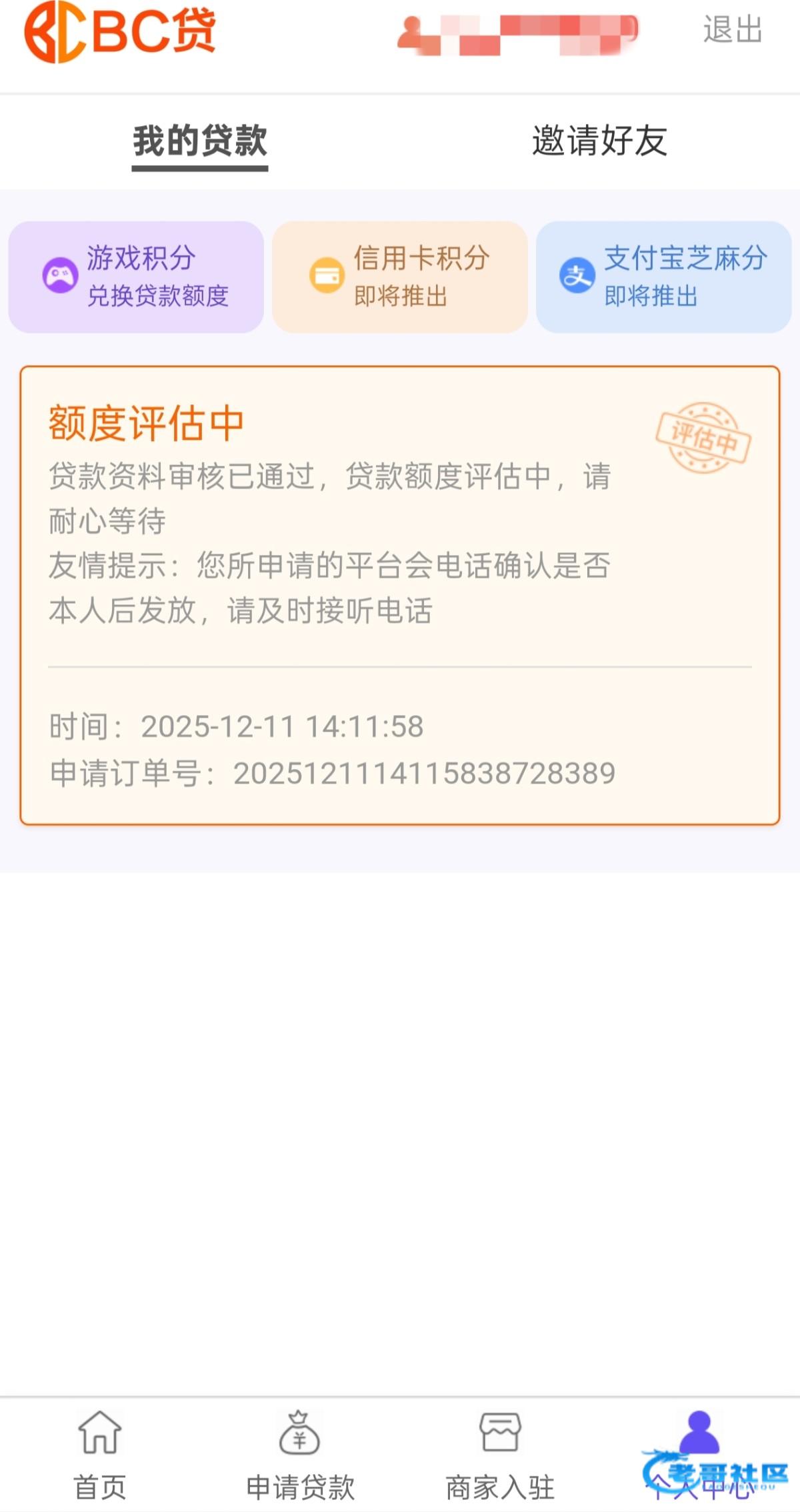Open the 额度评估中 loan application card
The width and height of the screenshot is (800, 1512).
click(x=400, y=594)
